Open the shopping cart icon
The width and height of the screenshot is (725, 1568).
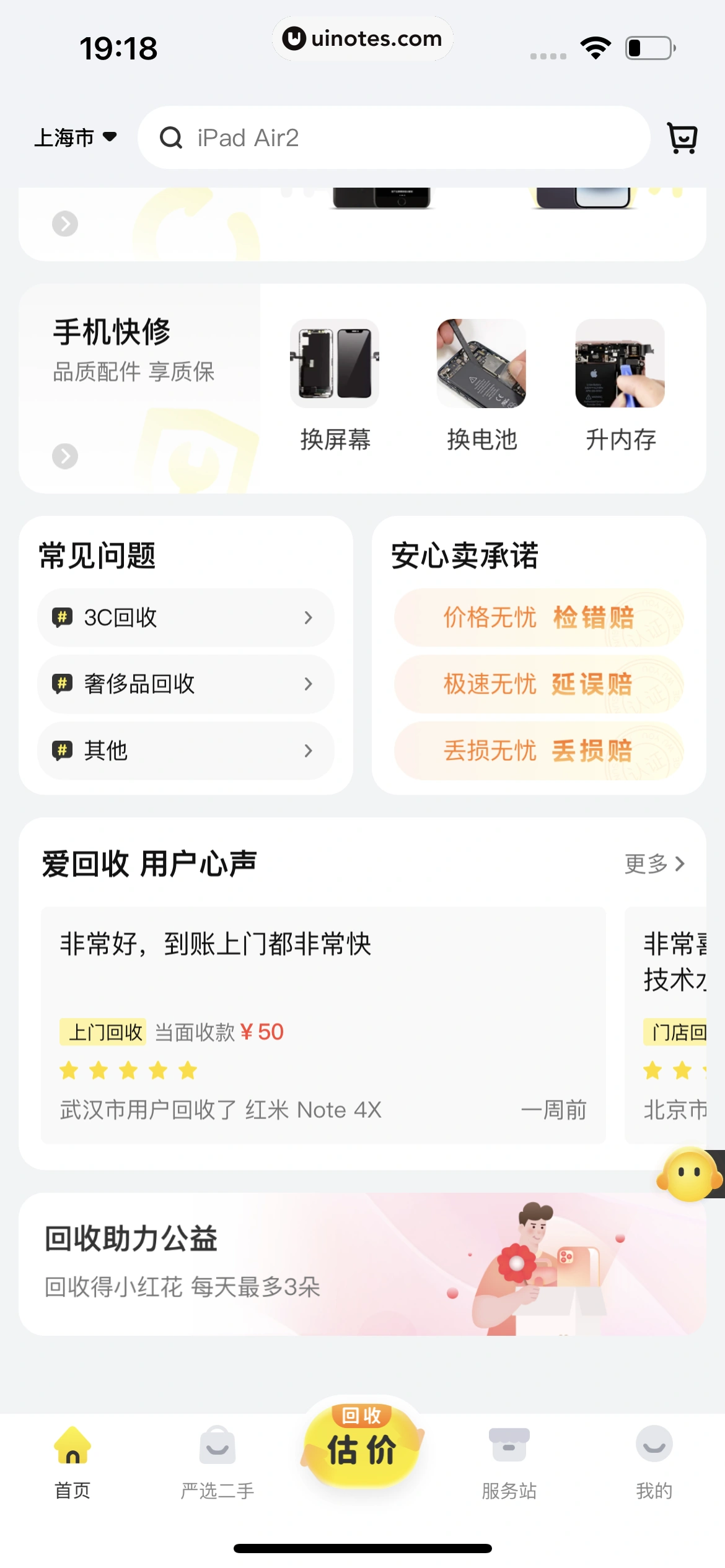(682, 137)
